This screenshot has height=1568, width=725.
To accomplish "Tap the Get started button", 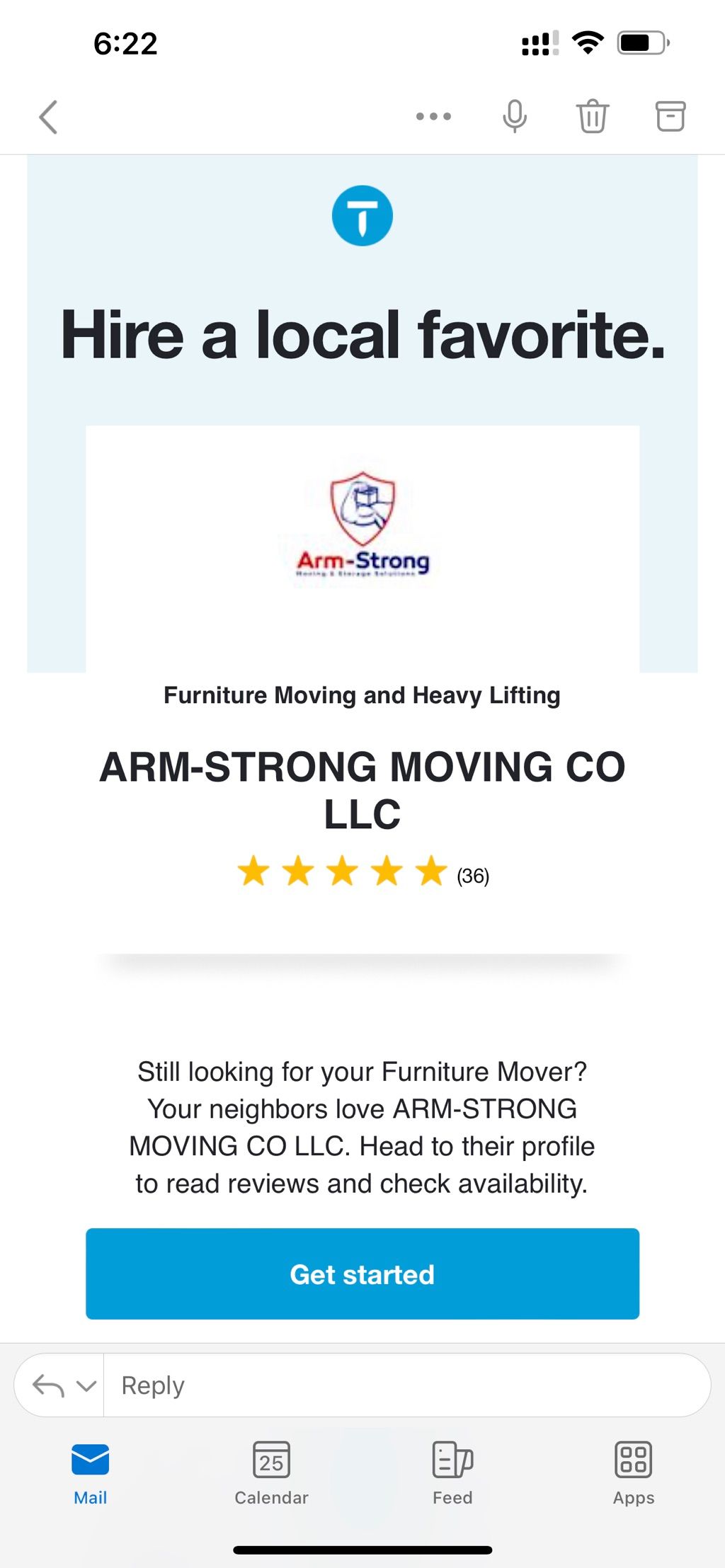I will coord(362,1274).
